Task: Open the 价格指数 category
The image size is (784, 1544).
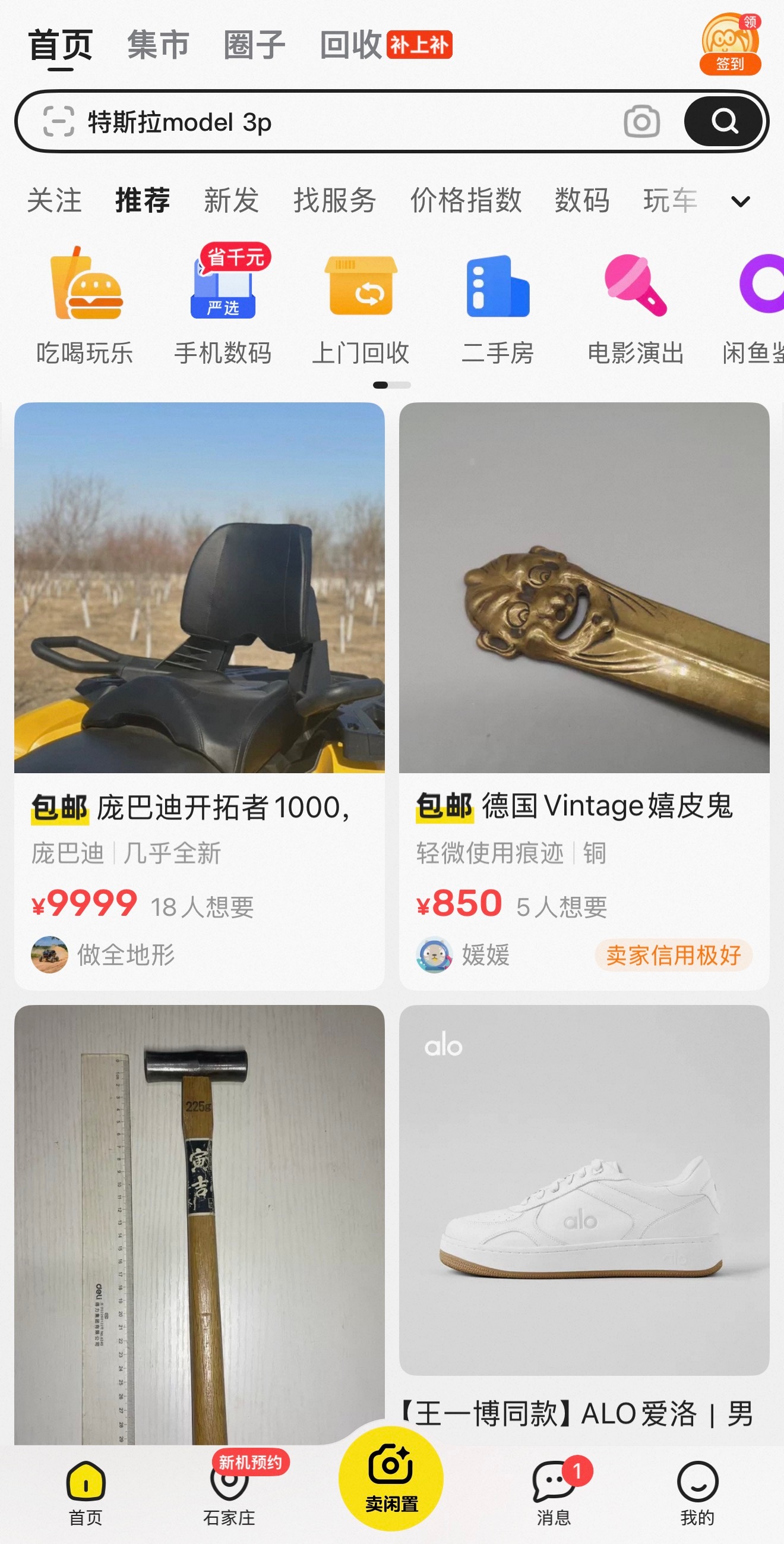Action: click(x=466, y=200)
